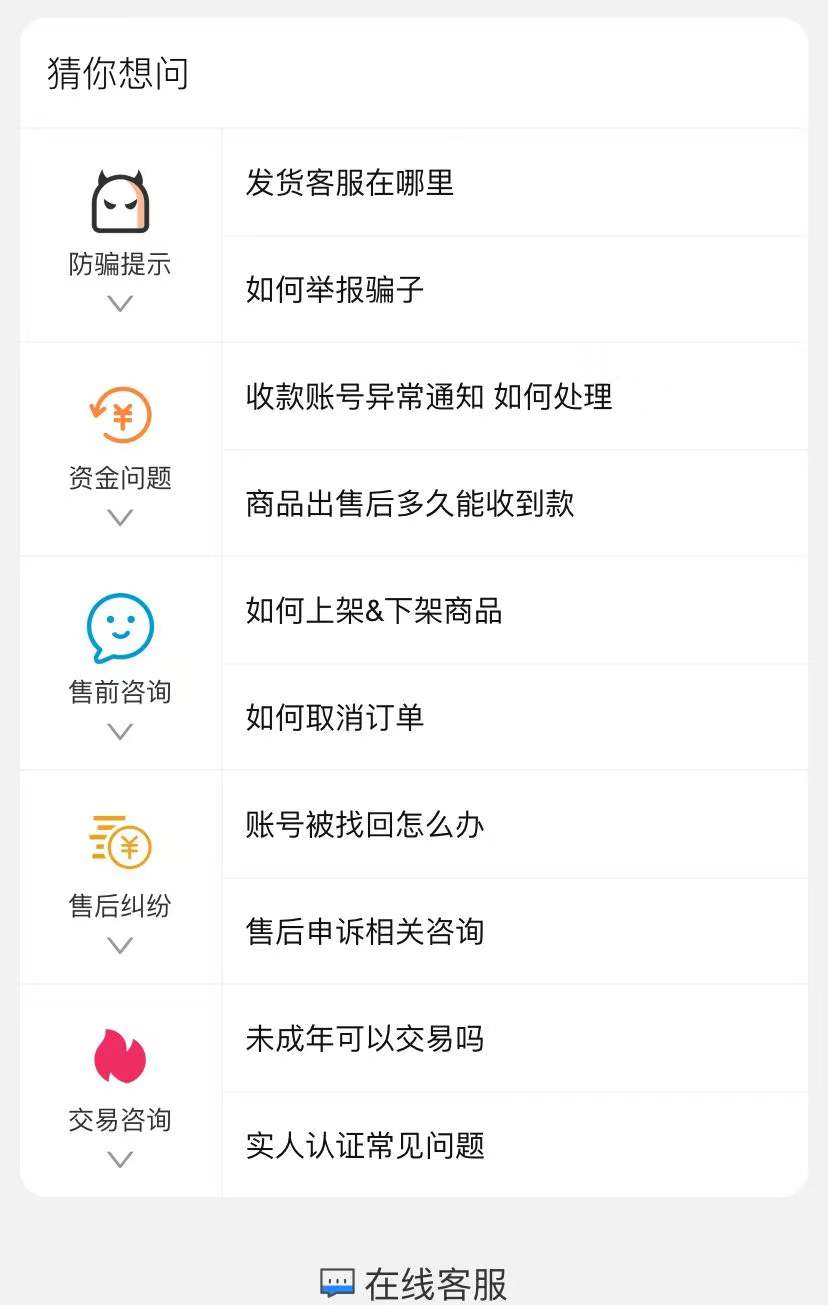Expand the 防骗提示 category

click(120, 303)
